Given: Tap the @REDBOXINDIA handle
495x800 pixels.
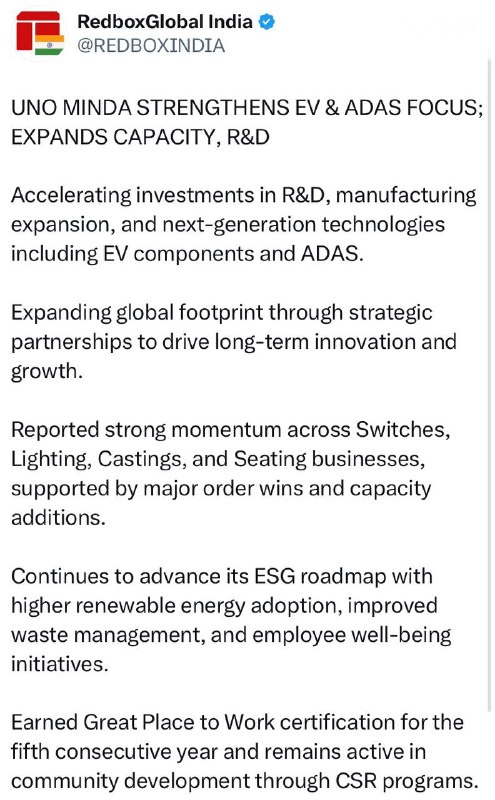Looking at the screenshot, I should click(151, 45).
